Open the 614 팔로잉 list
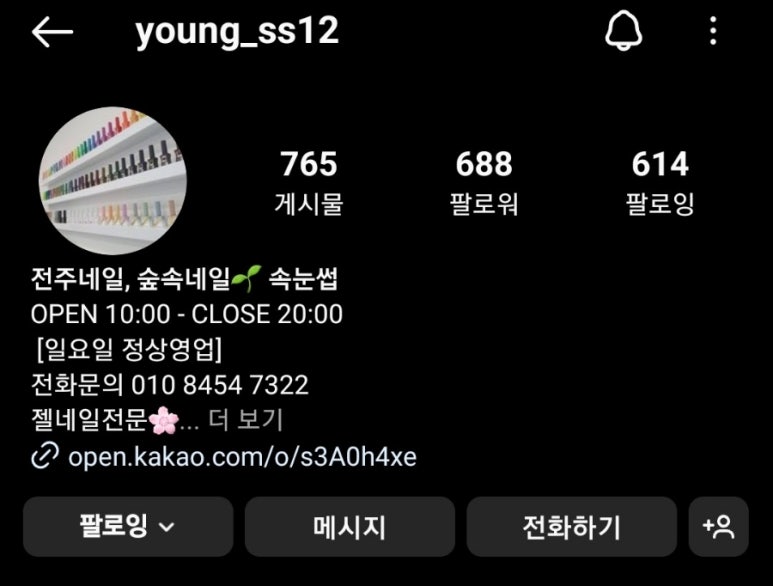 660,182
